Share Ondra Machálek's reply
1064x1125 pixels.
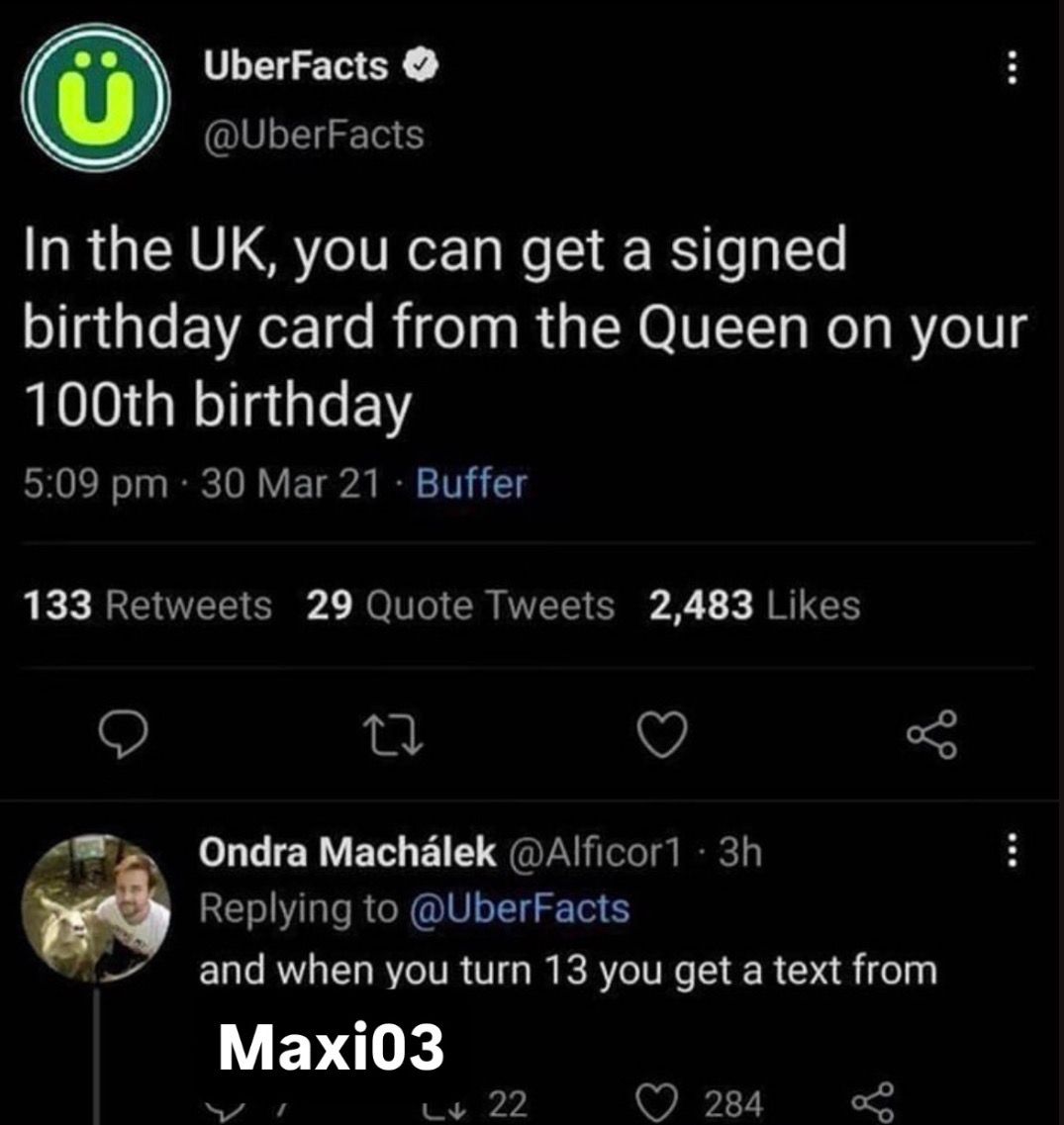click(872, 1101)
